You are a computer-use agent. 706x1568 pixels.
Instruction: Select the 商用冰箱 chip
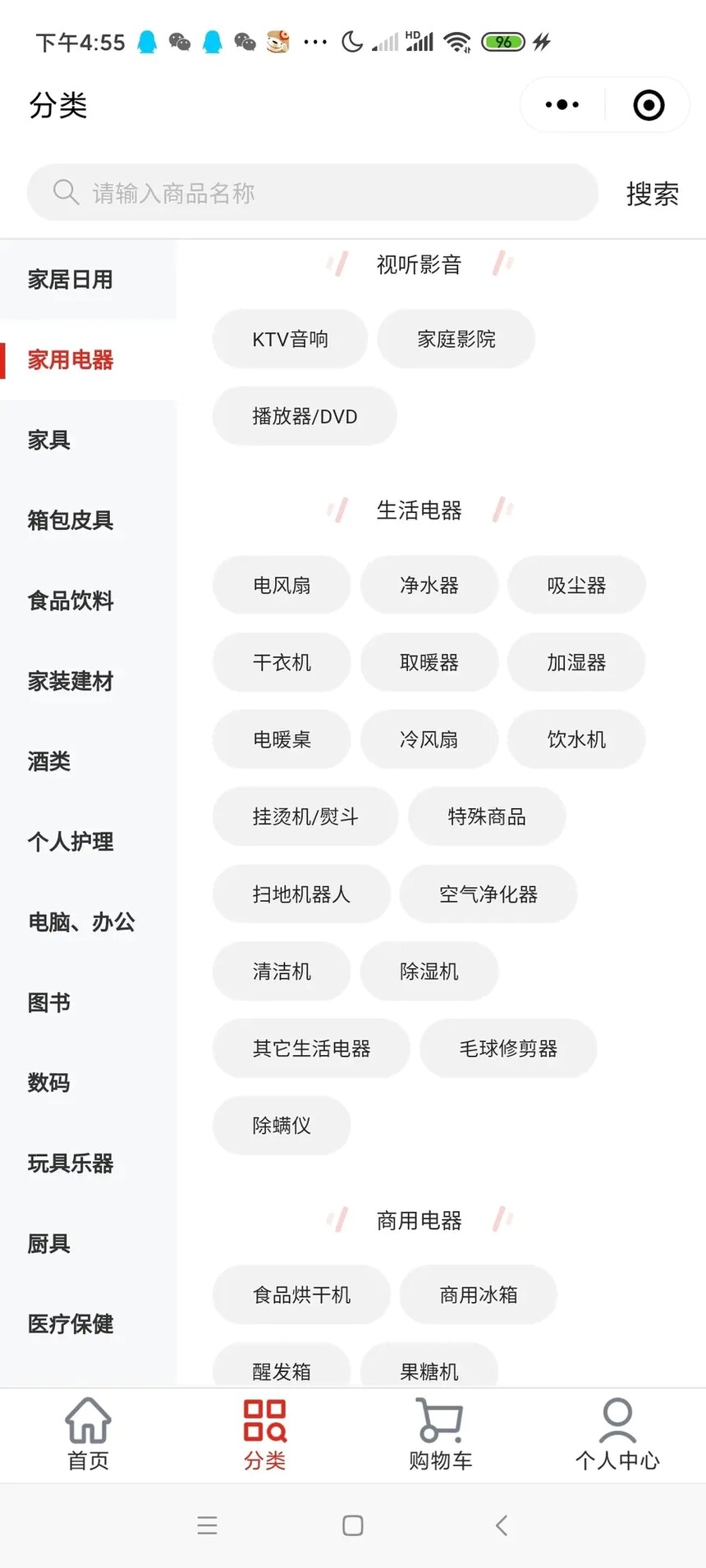point(479,1294)
